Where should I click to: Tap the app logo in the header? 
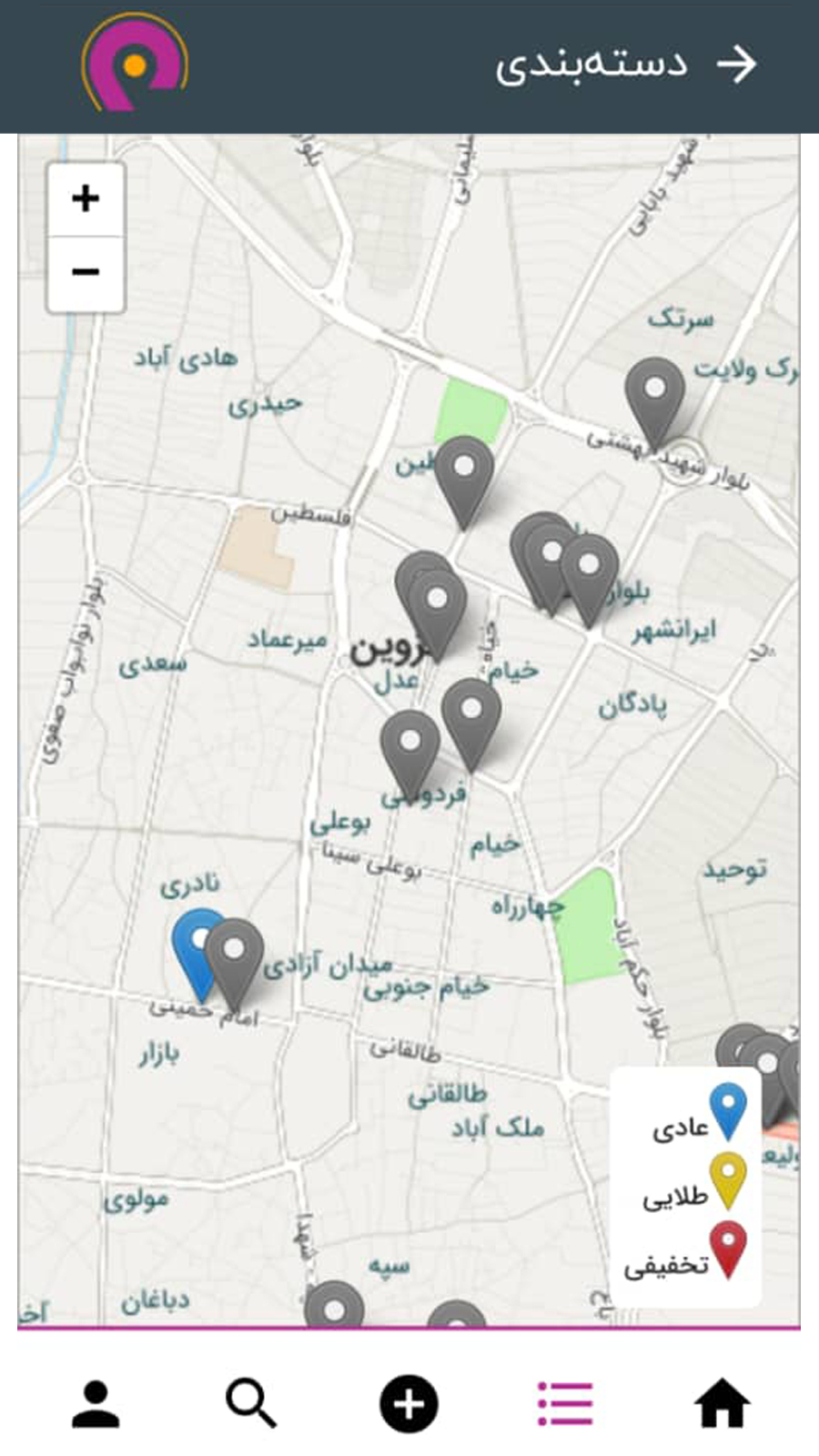pos(134,66)
